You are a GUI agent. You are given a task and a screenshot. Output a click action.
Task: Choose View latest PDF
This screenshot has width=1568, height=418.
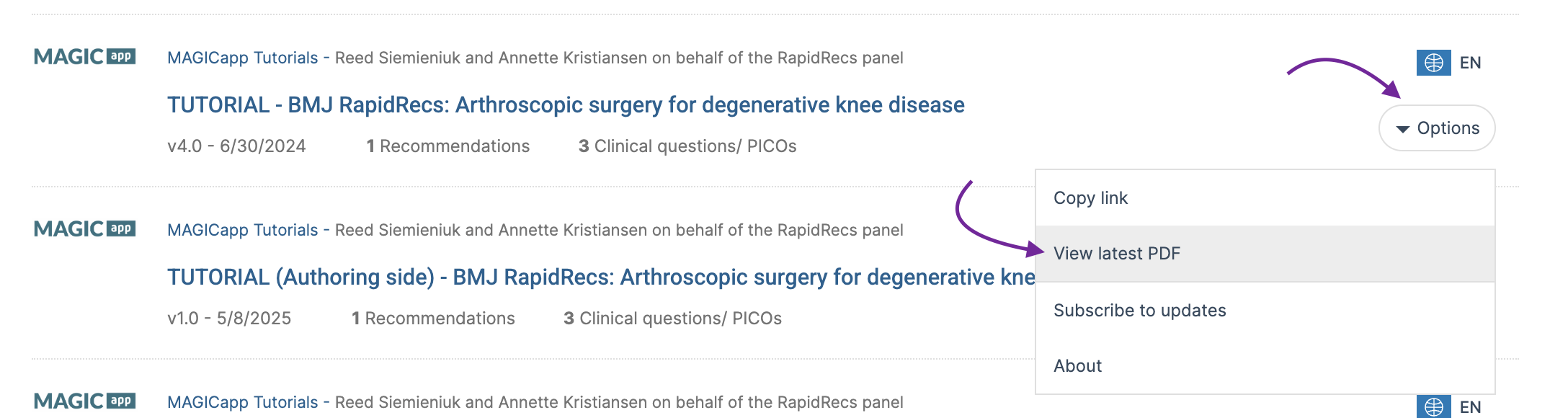coord(1116,254)
